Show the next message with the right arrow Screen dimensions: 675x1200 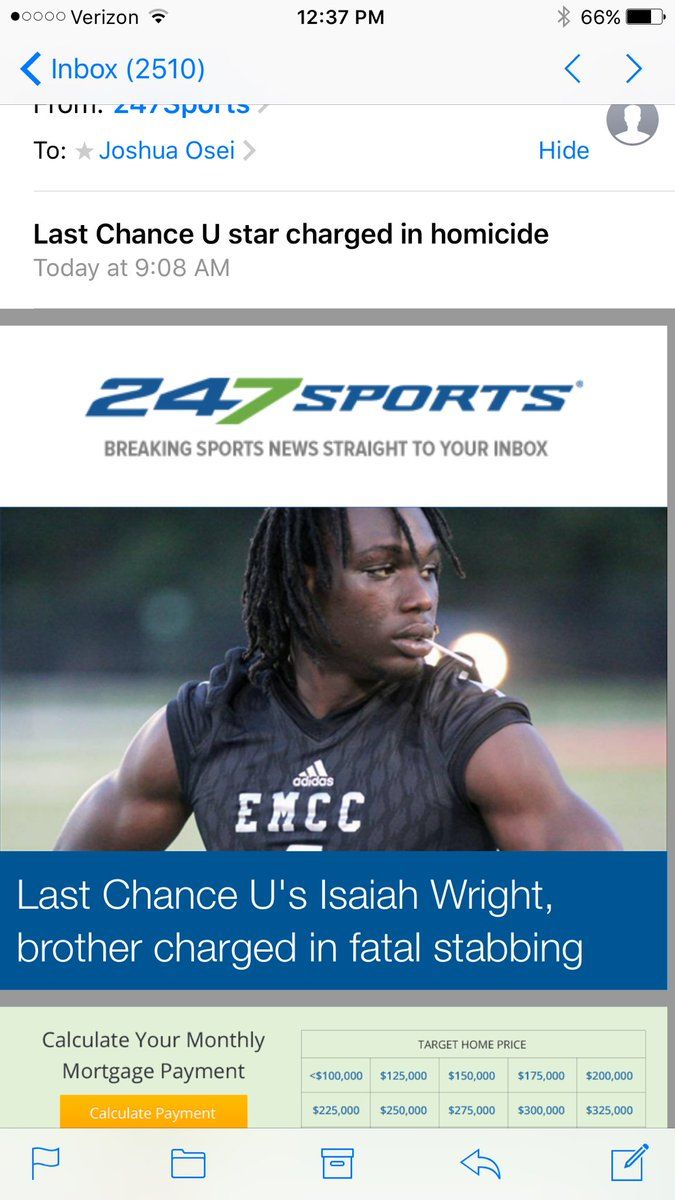point(633,69)
